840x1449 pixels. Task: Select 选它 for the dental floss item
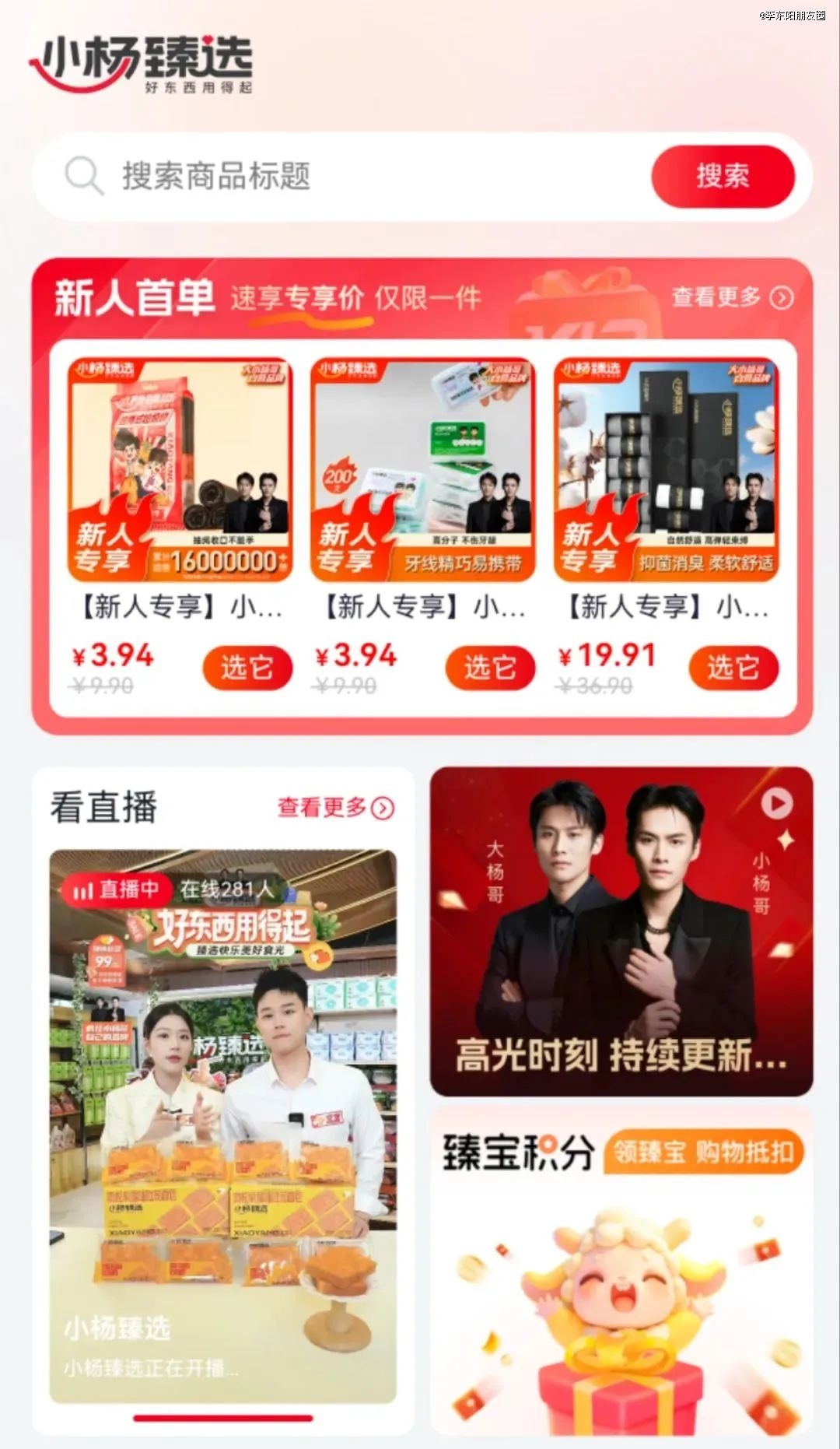click(490, 668)
